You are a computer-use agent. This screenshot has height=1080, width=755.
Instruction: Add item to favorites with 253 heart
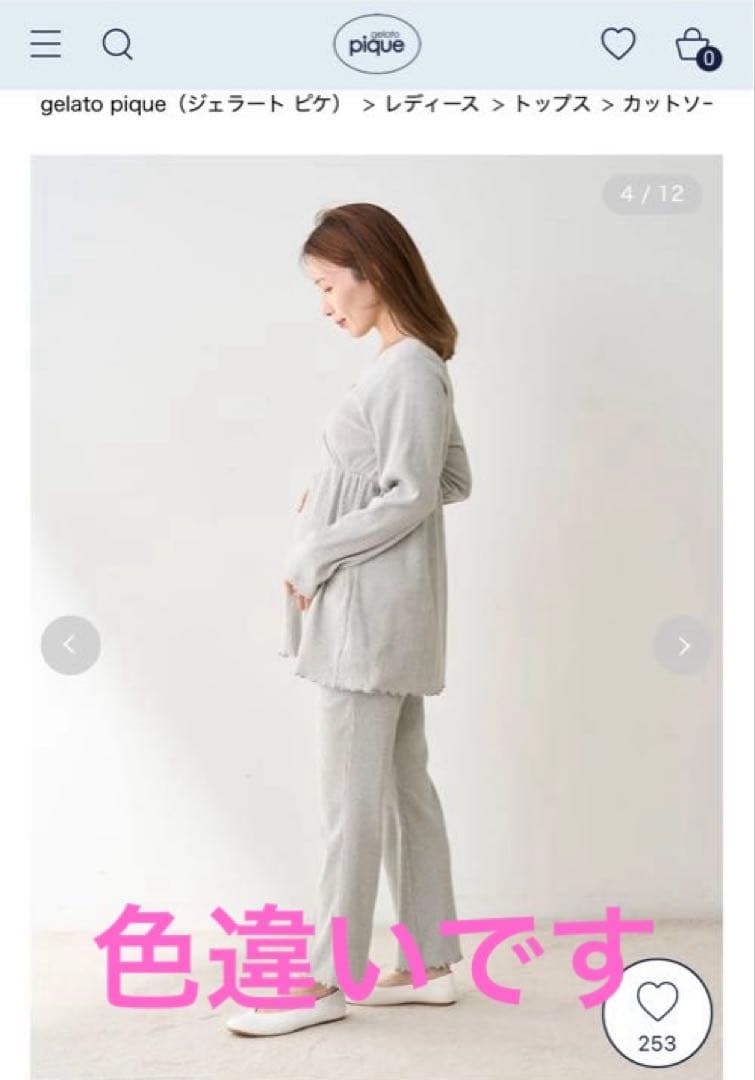(657, 1012)
